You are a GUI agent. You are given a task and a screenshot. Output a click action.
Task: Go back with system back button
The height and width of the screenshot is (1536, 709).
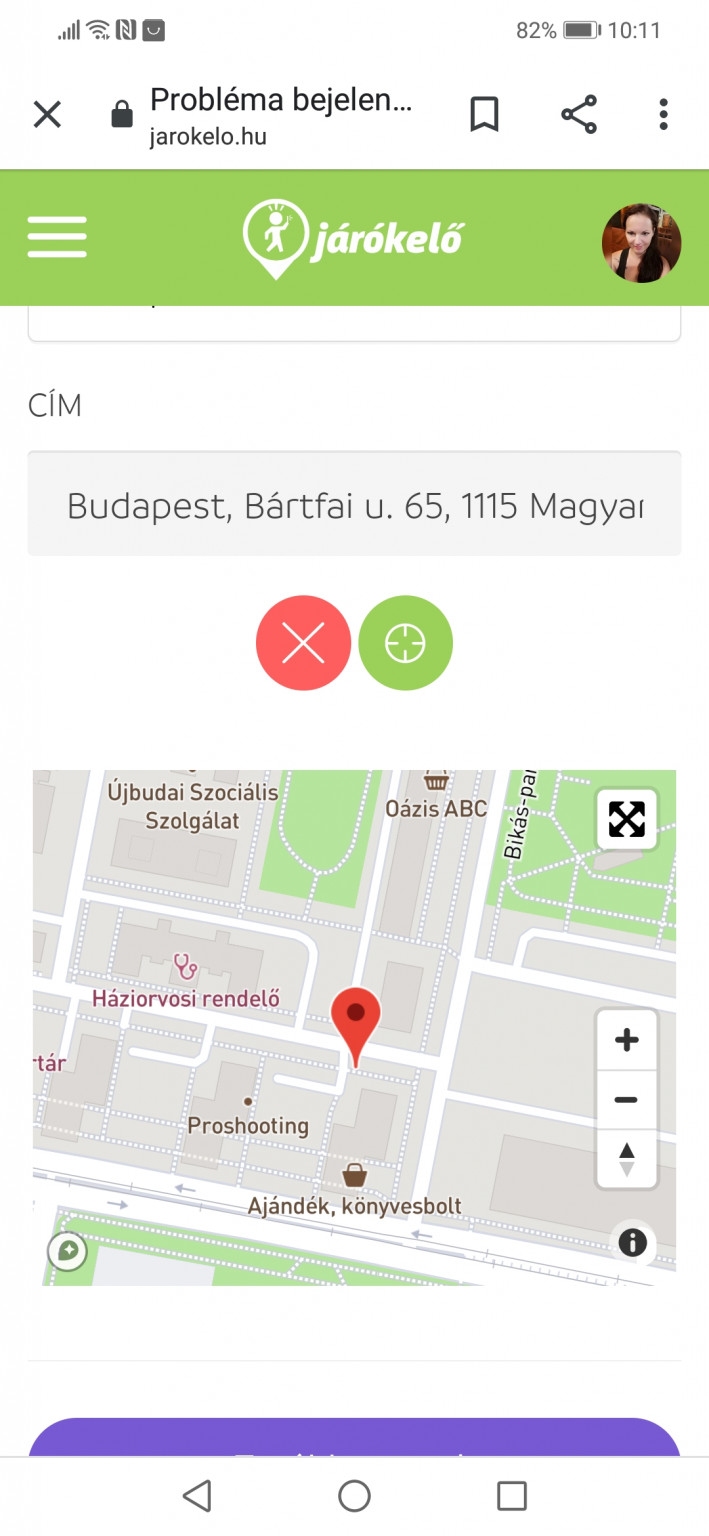point(197,1496)
